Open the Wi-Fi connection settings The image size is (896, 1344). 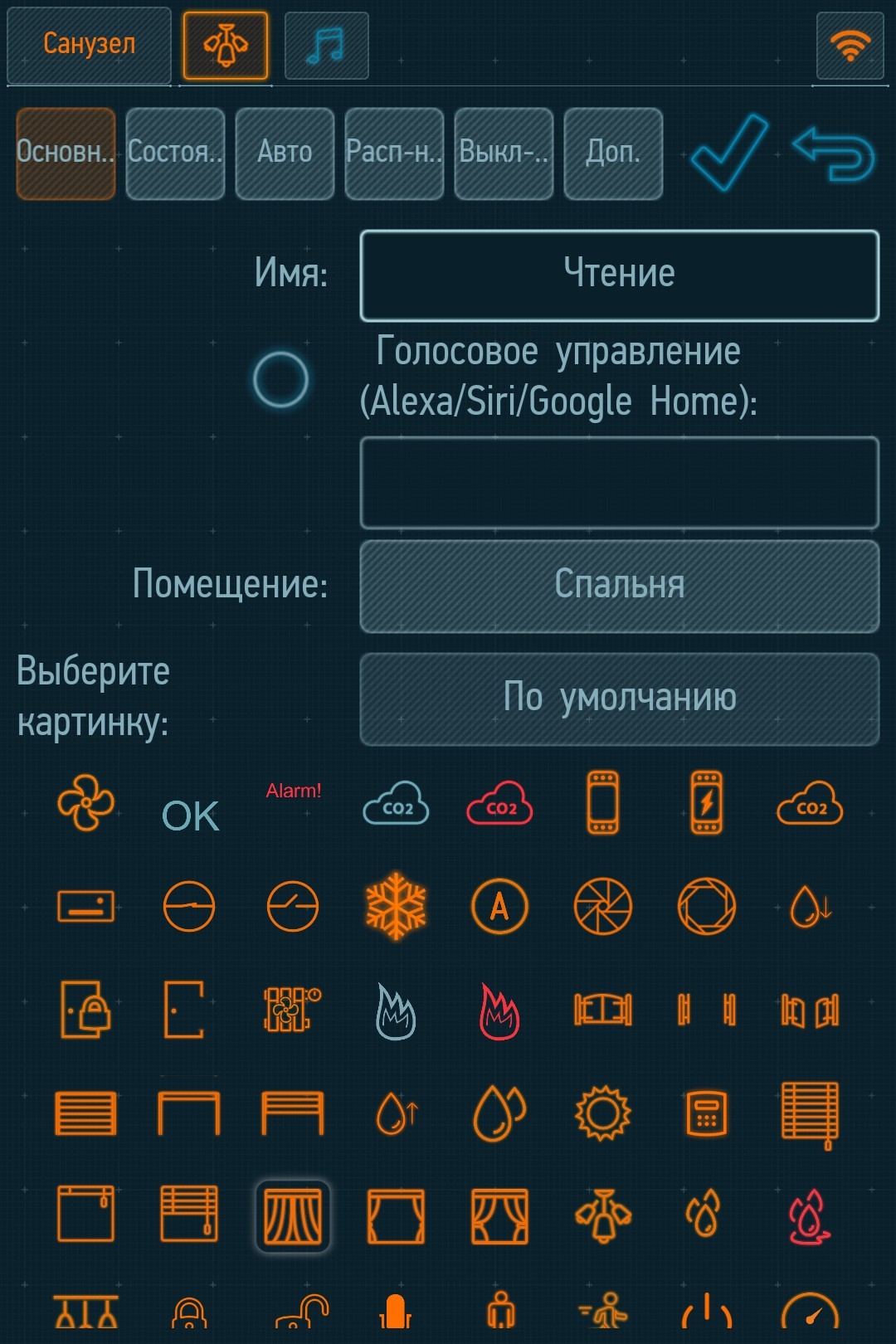click(x=850, y=46)
